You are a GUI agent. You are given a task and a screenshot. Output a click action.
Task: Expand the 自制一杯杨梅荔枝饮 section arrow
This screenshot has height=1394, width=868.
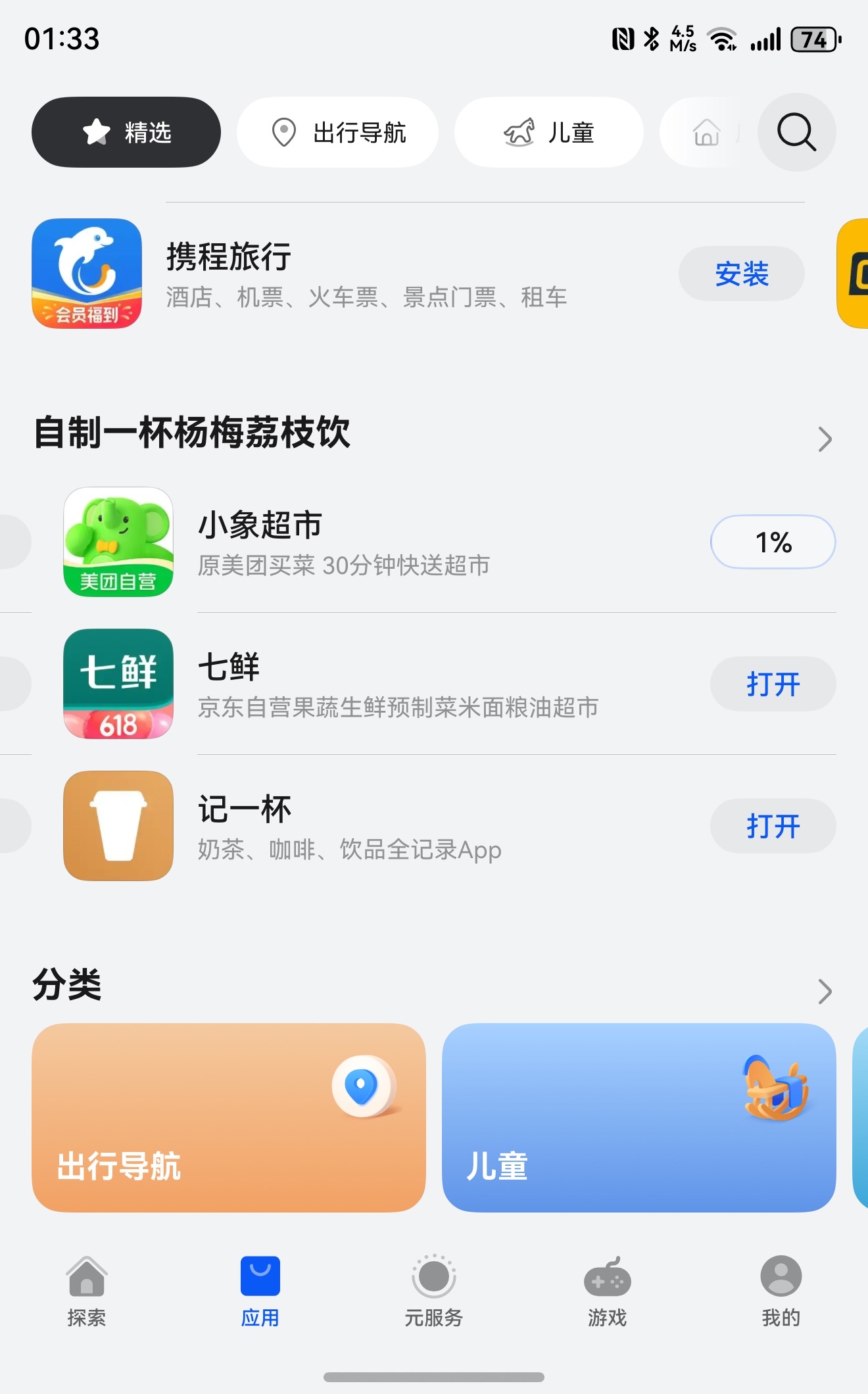(x=825, y=439)
